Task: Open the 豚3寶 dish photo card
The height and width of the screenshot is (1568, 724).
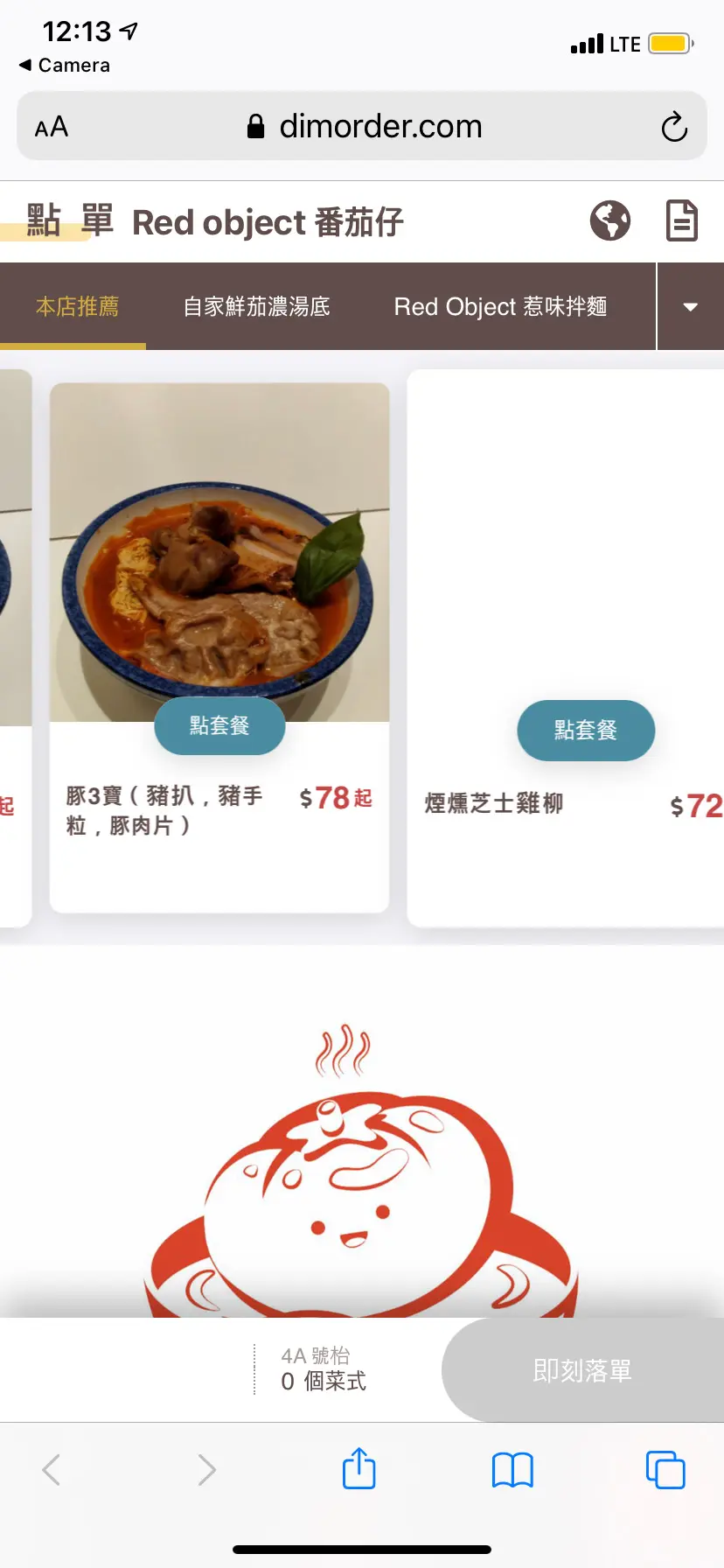Action: point(219,551)
